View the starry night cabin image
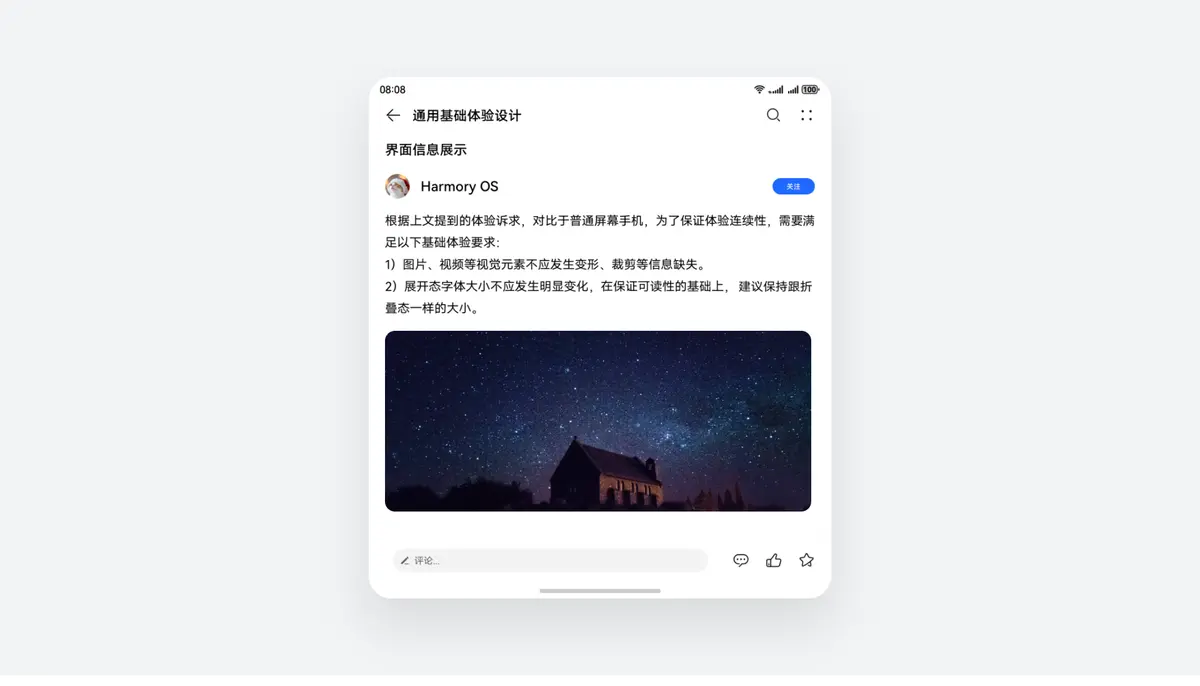 pyautogui.click(x=598, y=421)
